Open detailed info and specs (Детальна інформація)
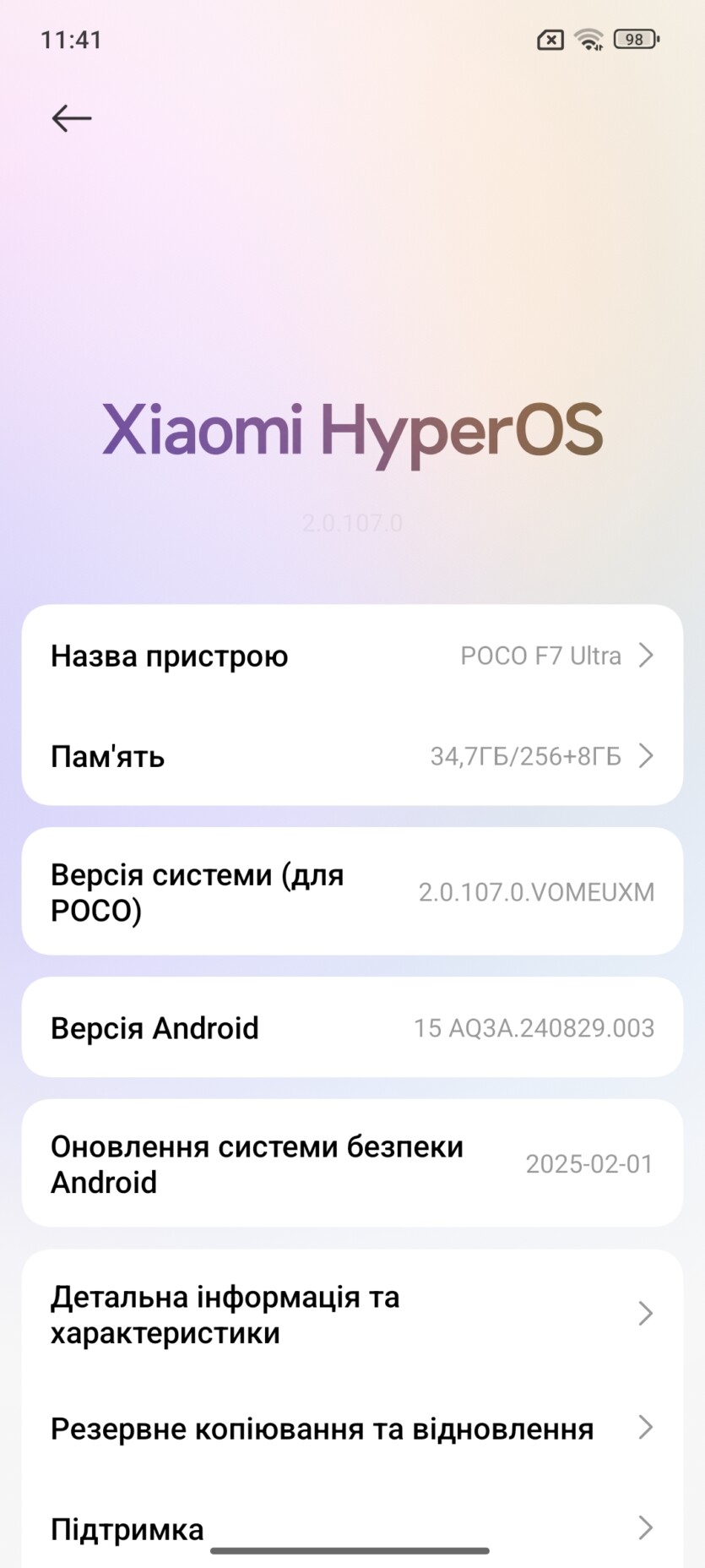 coord(351,1315)
